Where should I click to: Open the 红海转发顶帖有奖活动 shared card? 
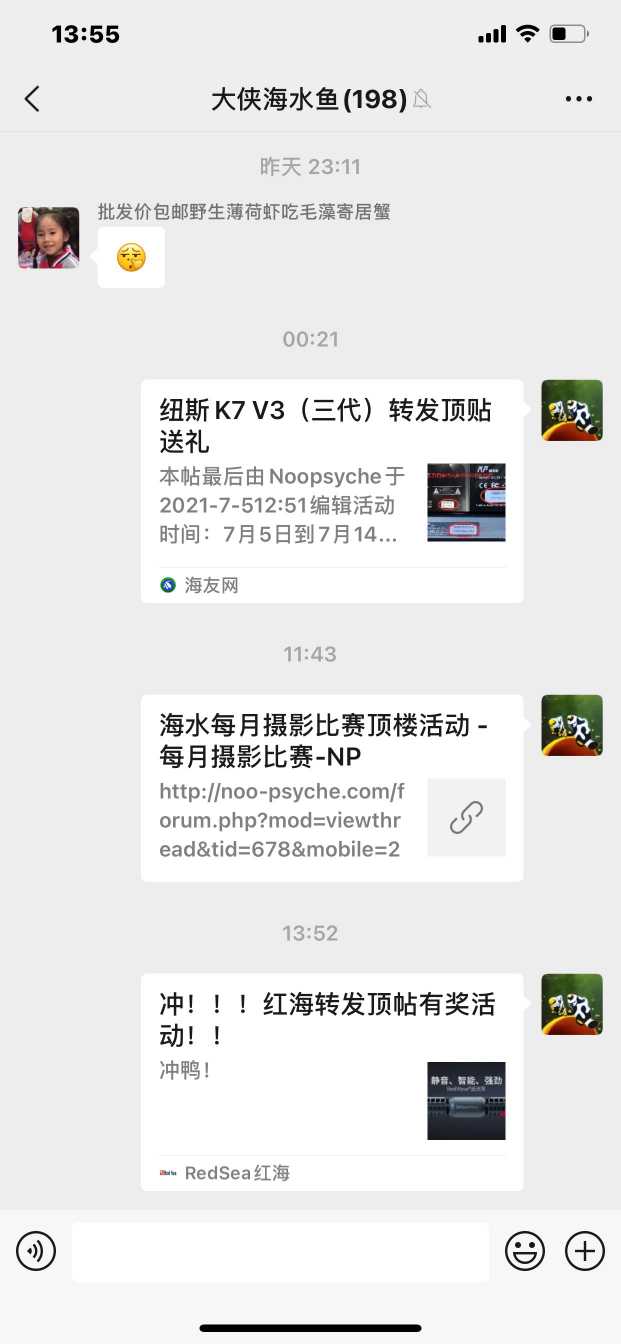[x=331, y=1081]
